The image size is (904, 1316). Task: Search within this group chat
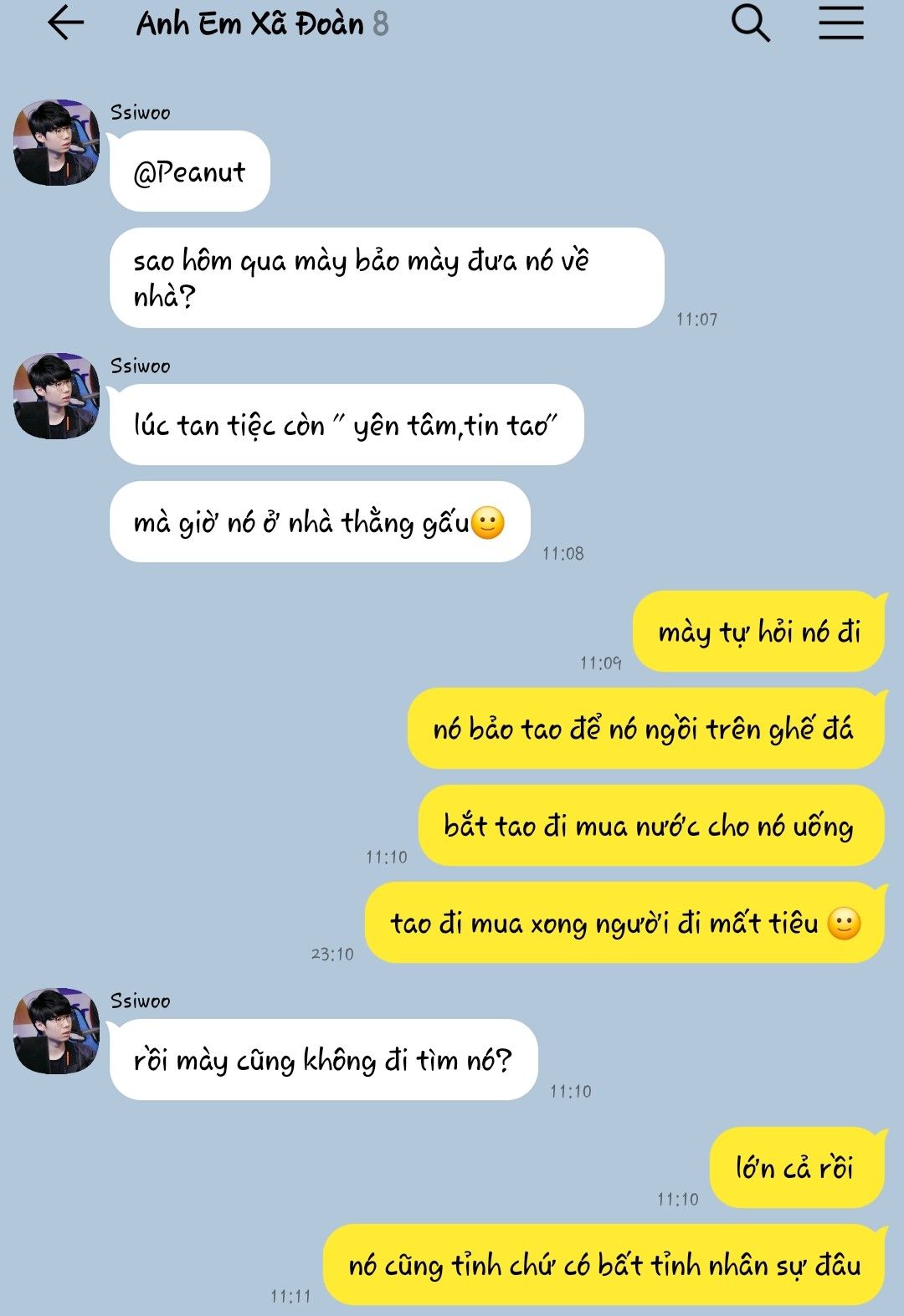(750, 23)
